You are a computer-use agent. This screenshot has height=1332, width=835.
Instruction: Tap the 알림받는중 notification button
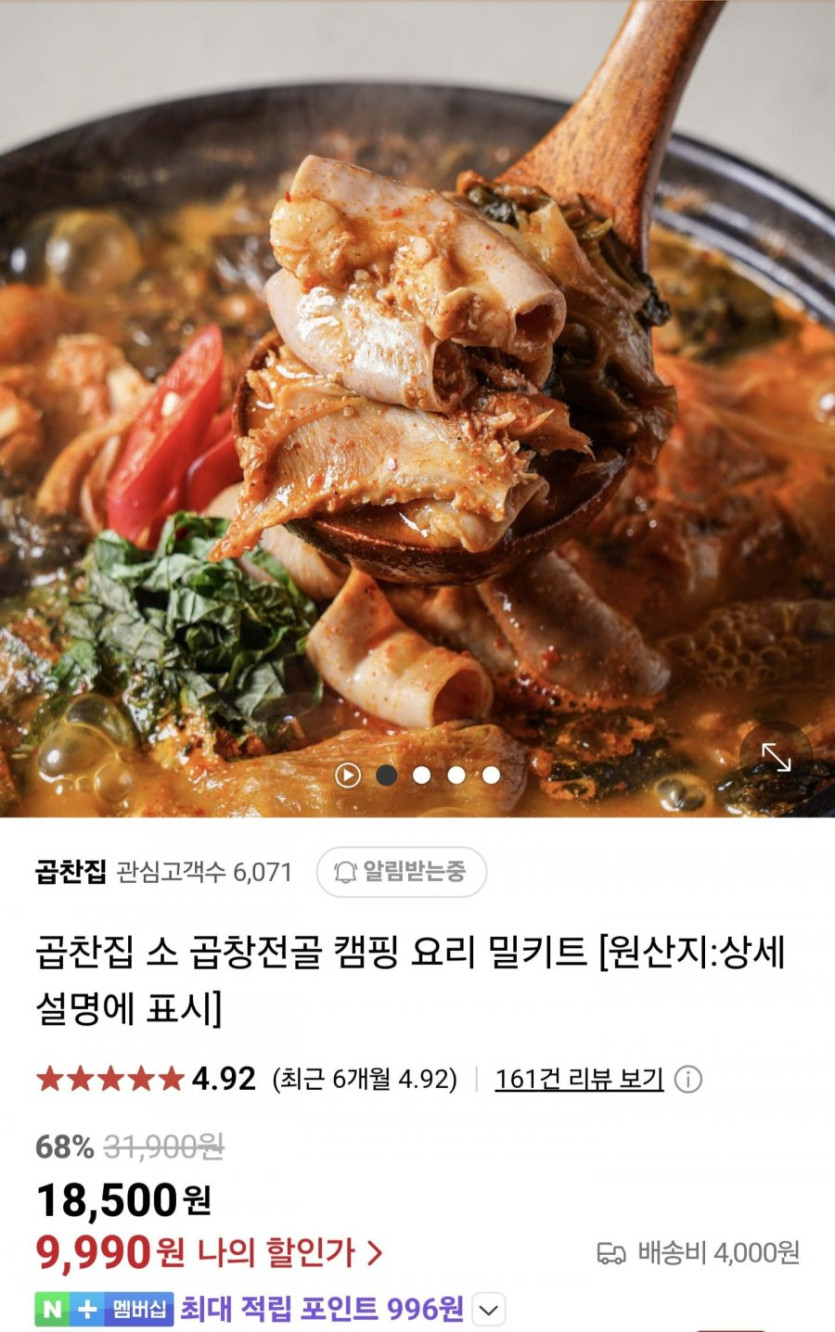pyautogui.click(x=402, y=872)
